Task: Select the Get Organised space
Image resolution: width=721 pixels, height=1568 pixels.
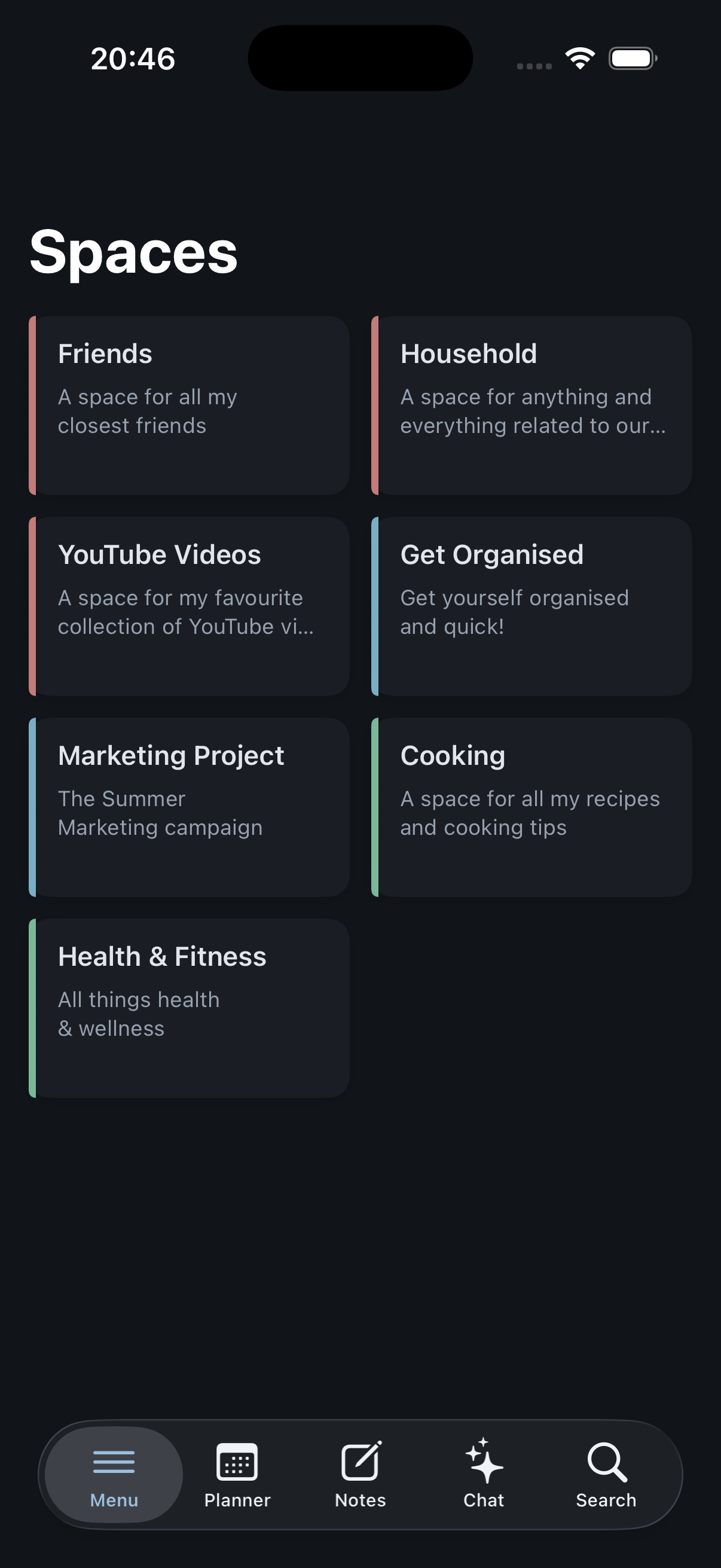Action: coord(531,606)
